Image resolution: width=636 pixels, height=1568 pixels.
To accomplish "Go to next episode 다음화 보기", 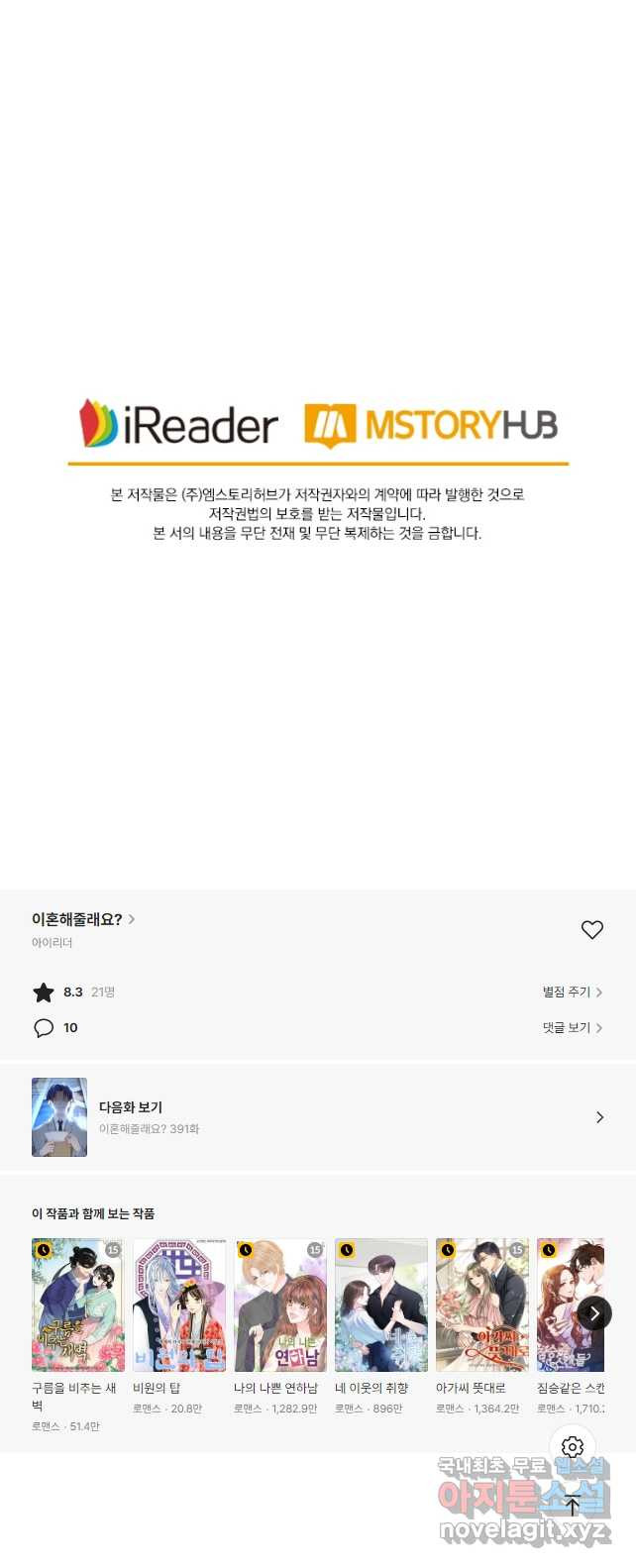I will [317, 1116].
